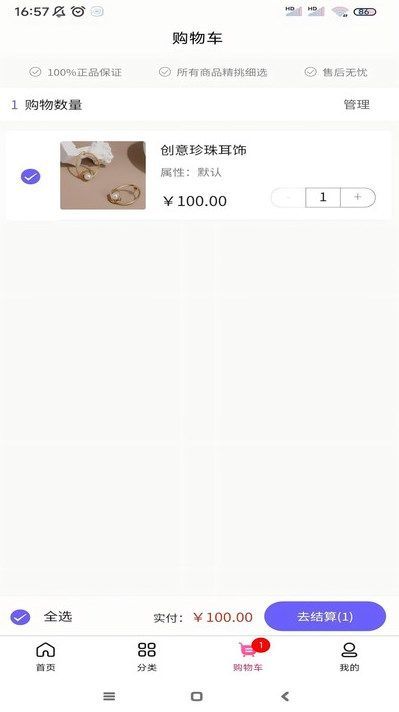Proceed to checkout with 去结算(1)

[x=325, y=617]
